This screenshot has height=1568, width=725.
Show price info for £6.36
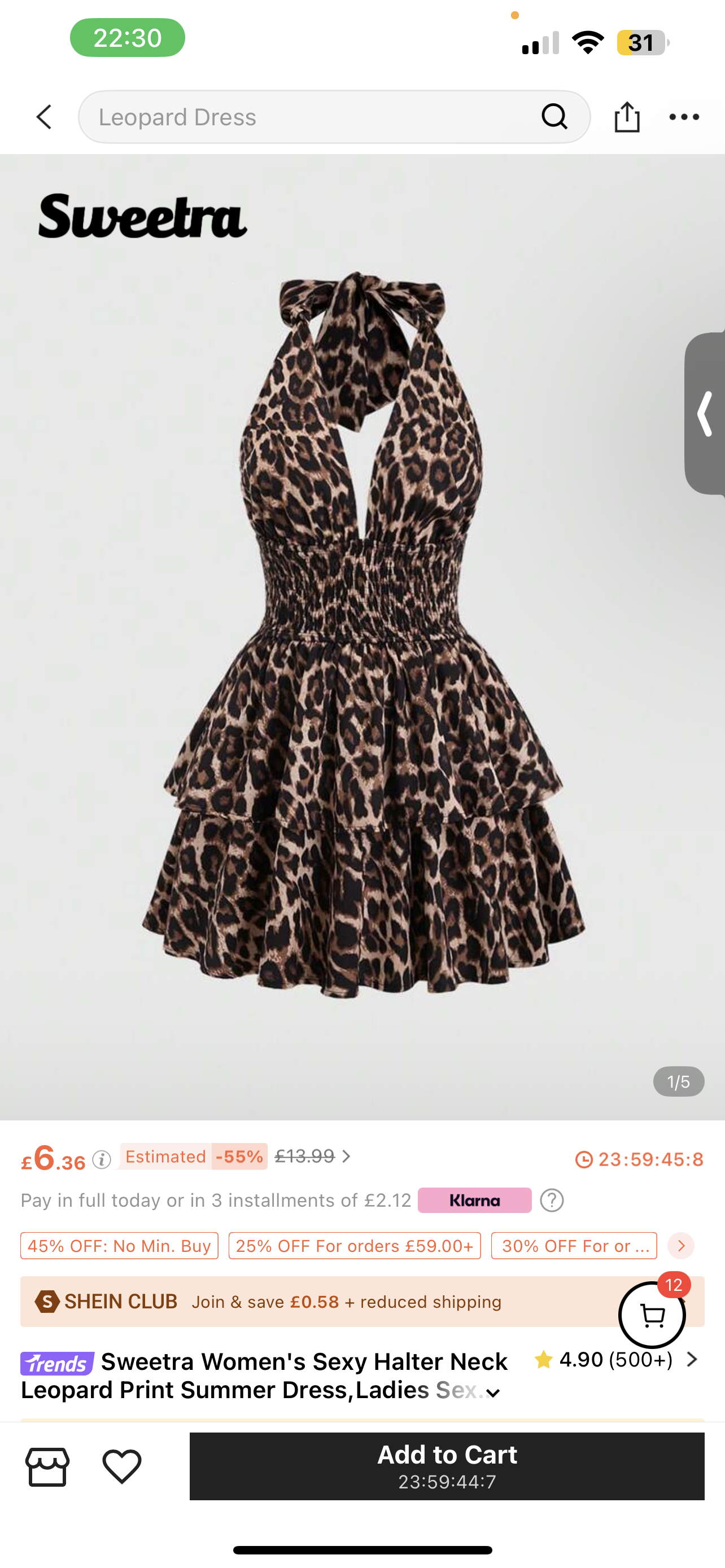pyautogui.click(x=102, y=1160)
